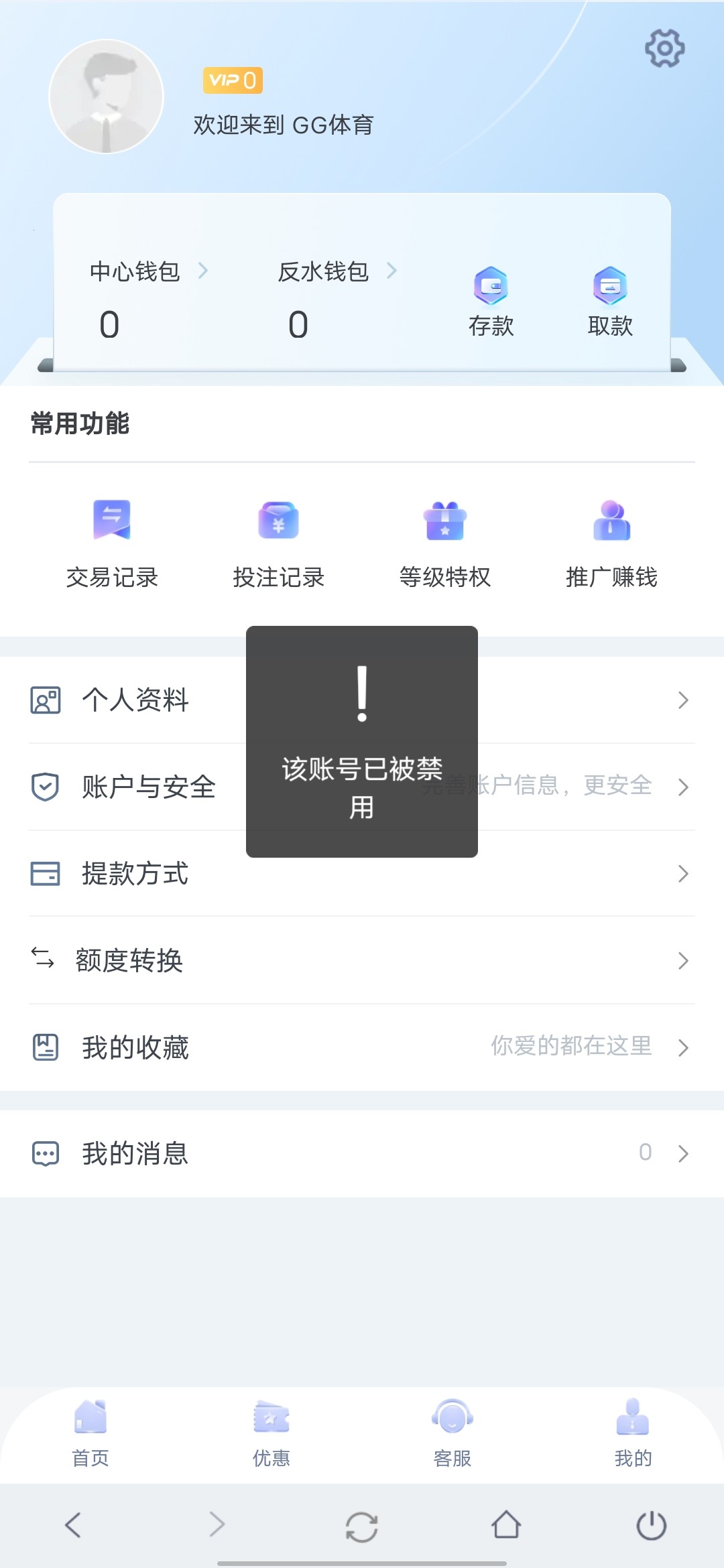
Task: Open 个人资料 via its chevron arrow
Action: click(683, 700)
